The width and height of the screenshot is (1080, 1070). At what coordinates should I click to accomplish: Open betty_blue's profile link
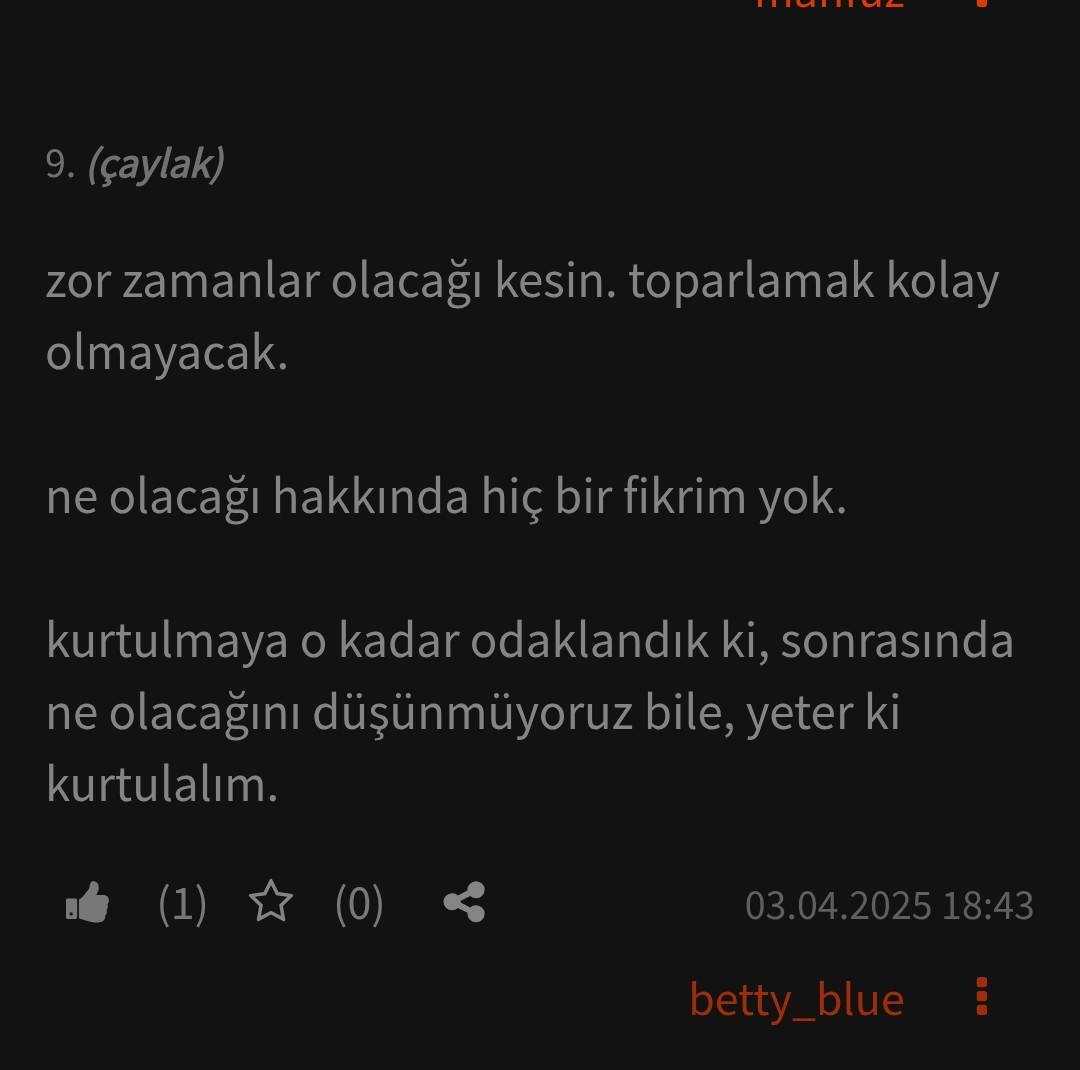coord(796,999)
